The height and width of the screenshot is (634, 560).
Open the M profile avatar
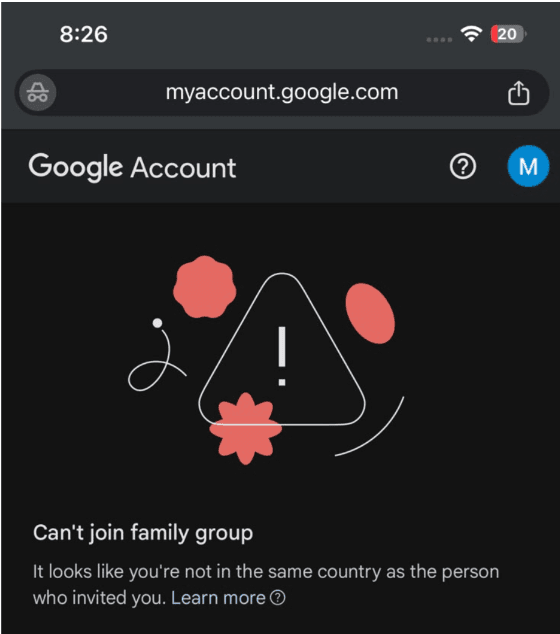(528, 166)
